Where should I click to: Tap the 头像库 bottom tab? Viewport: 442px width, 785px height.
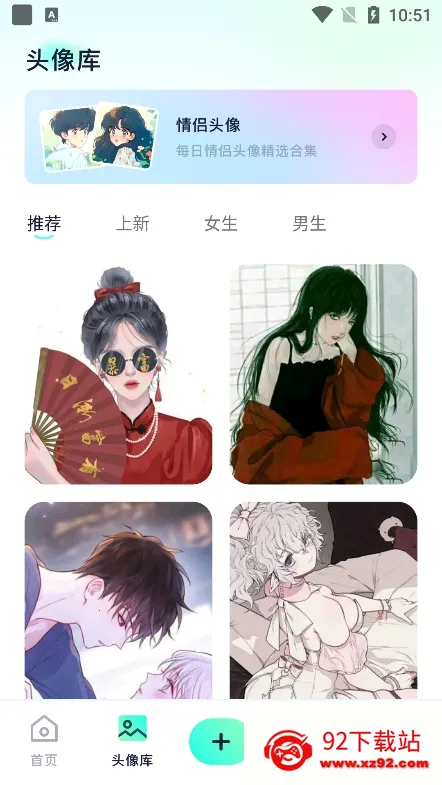pyautogui.click(x=132, y=740)
